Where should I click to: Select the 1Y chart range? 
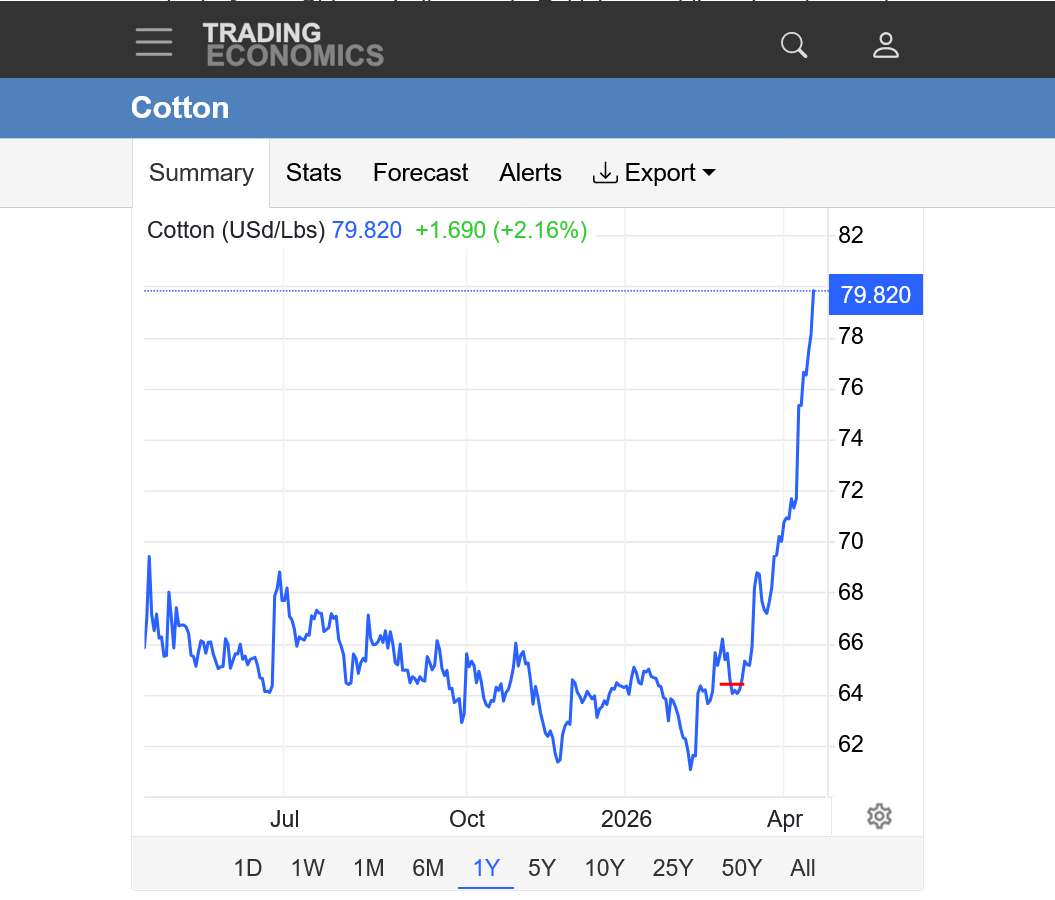pos(486,868)
